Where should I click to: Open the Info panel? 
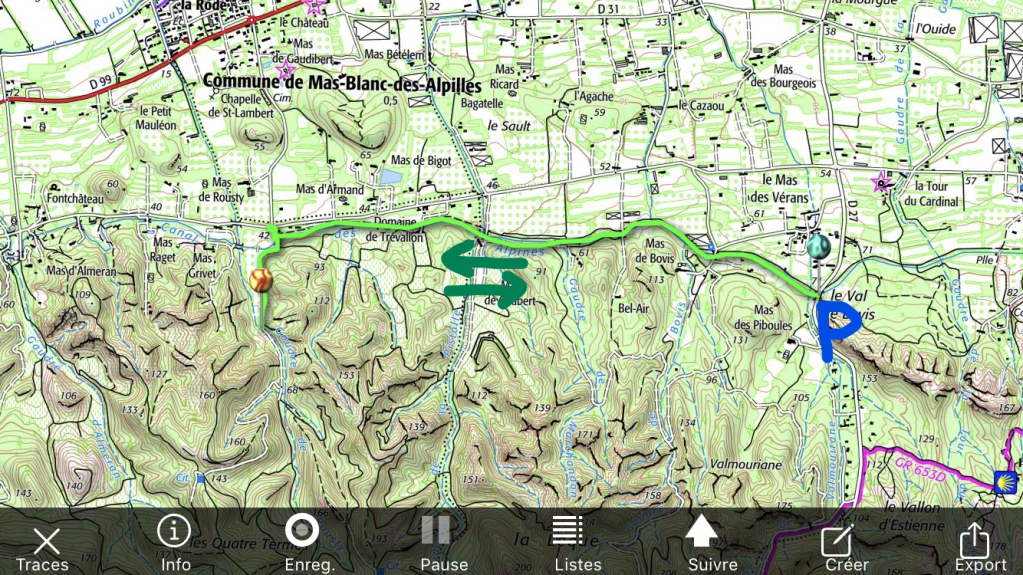pos(176,546)
